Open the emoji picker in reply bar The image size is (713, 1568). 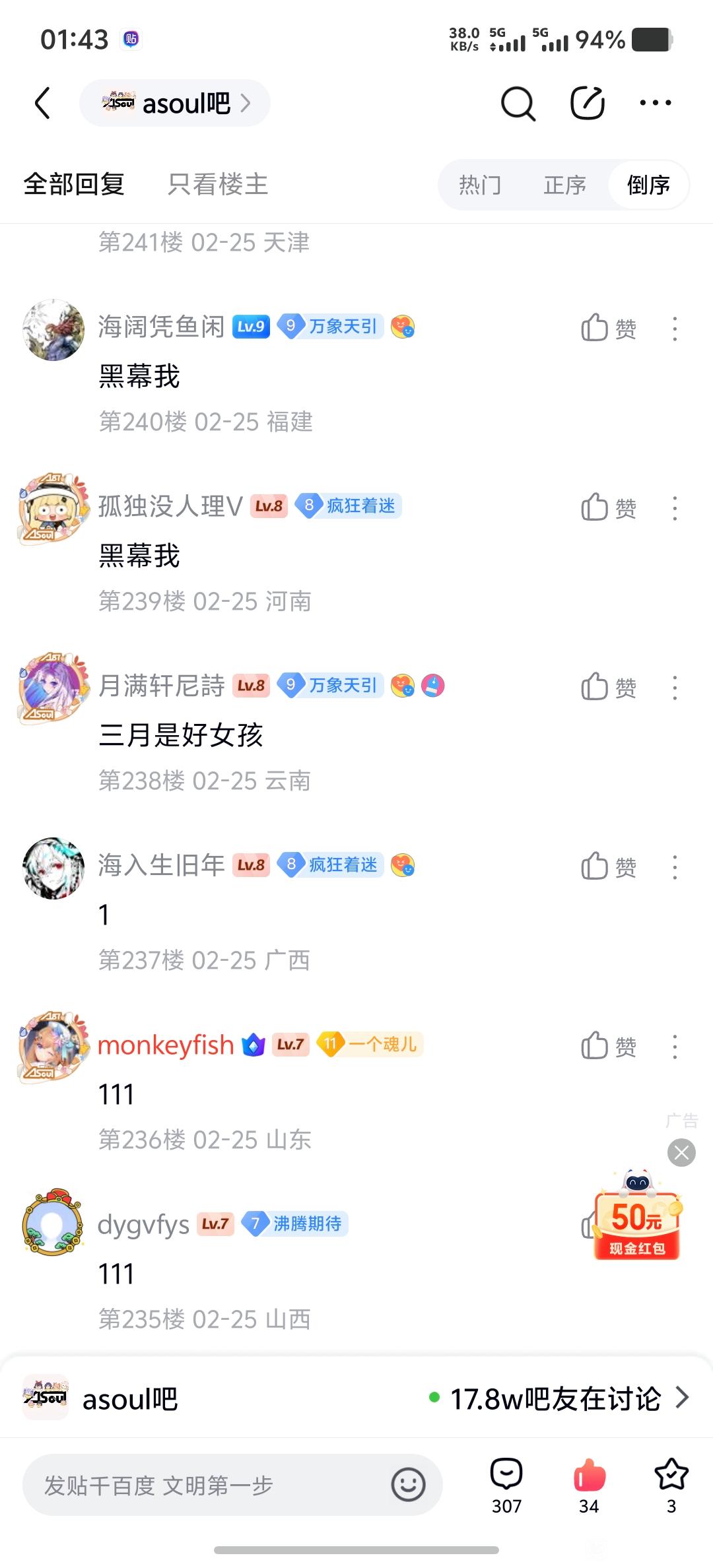coord(408,1486)
